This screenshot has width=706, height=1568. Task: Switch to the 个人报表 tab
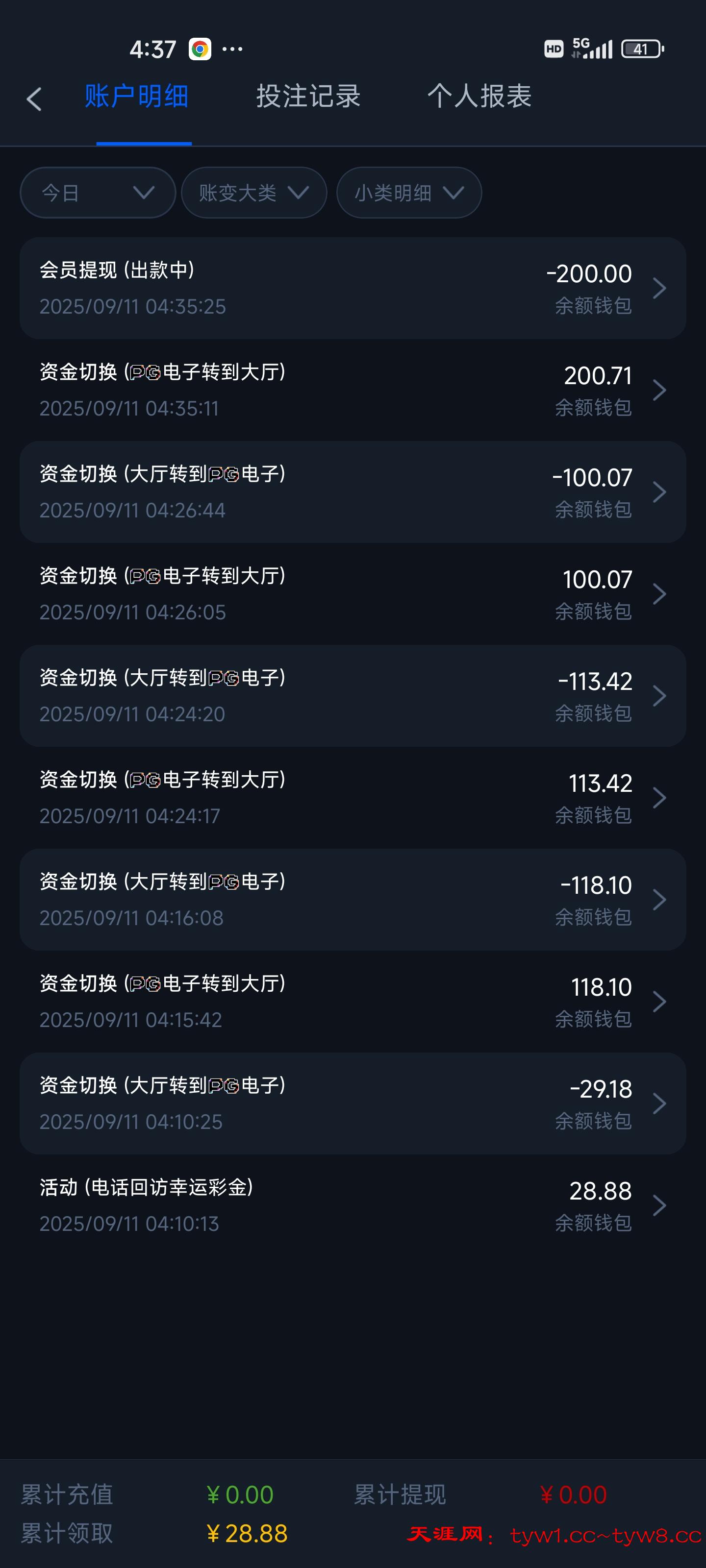(480, 96)
